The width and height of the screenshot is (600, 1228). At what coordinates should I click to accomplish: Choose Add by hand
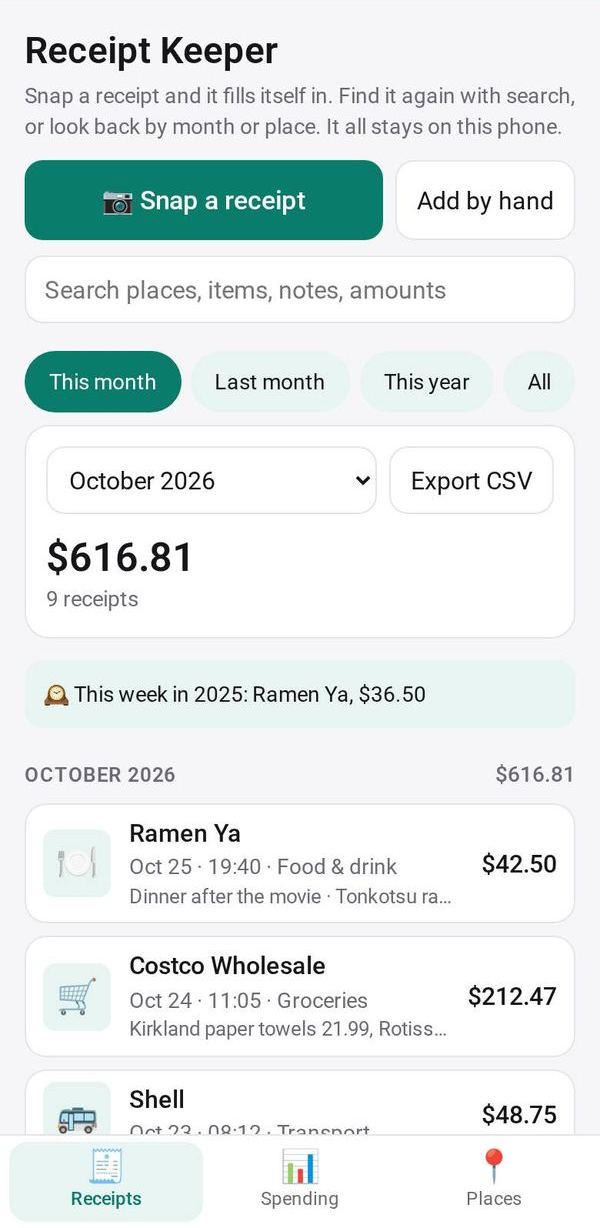click(485, 200)
